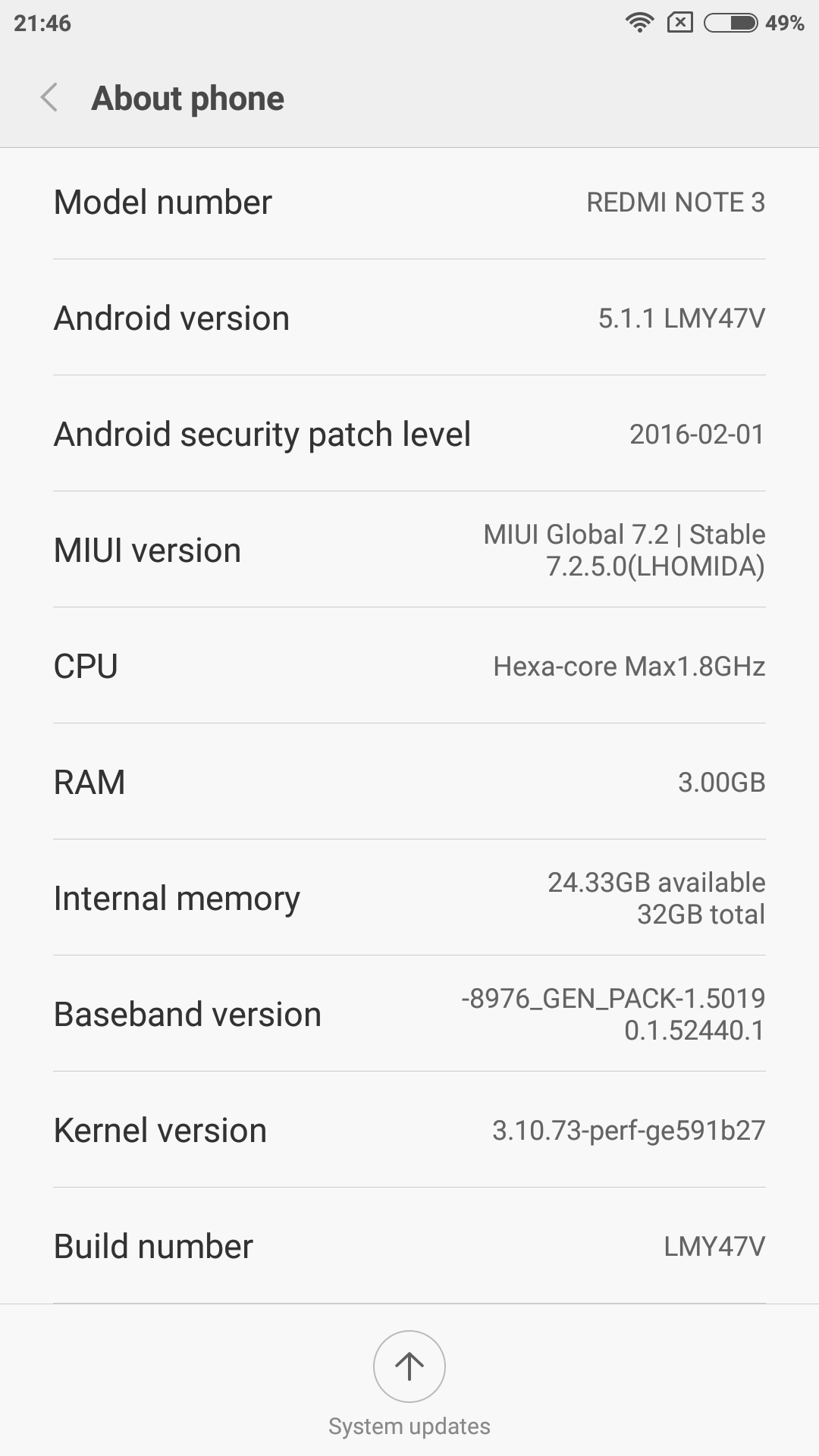The width and height of the screenshot is (819, 1456).
Task: Tap the MIUI version row
Action: (409, 550)
